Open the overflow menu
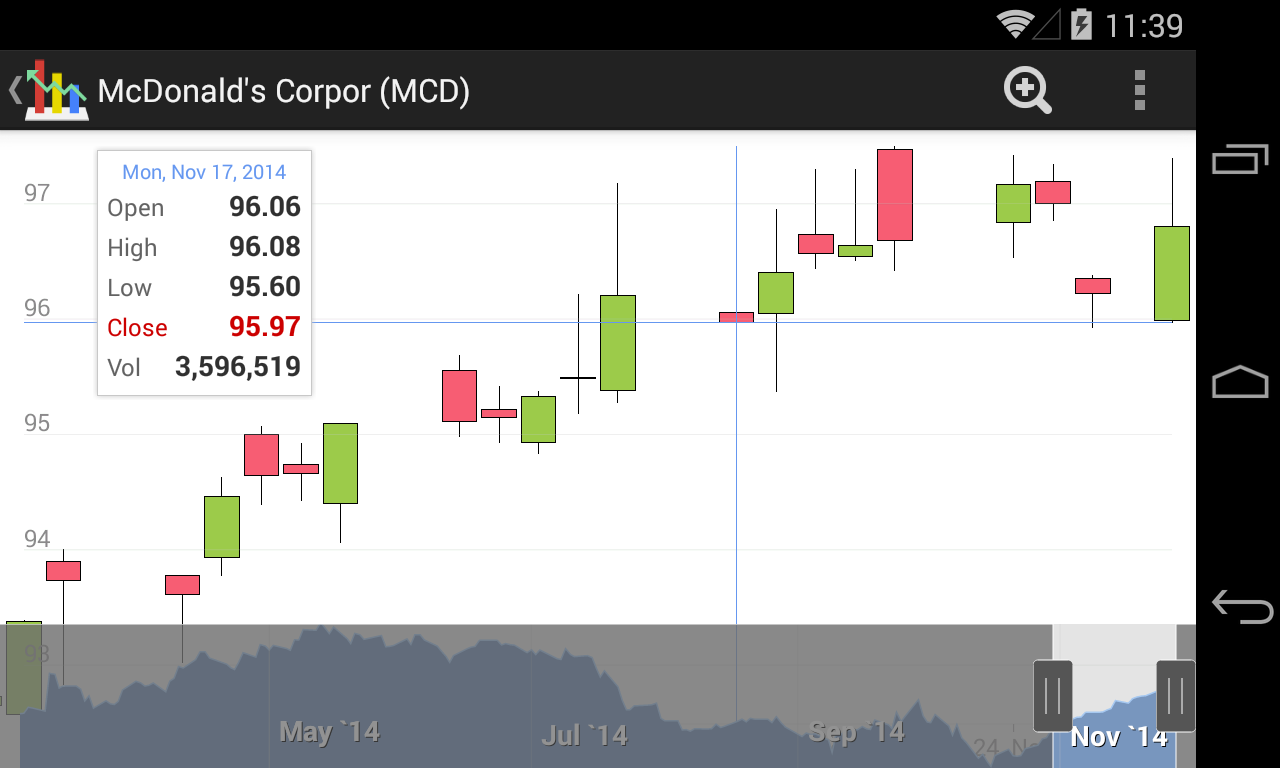Screen dimensions: 1280x768 (x=1139, y=91)
